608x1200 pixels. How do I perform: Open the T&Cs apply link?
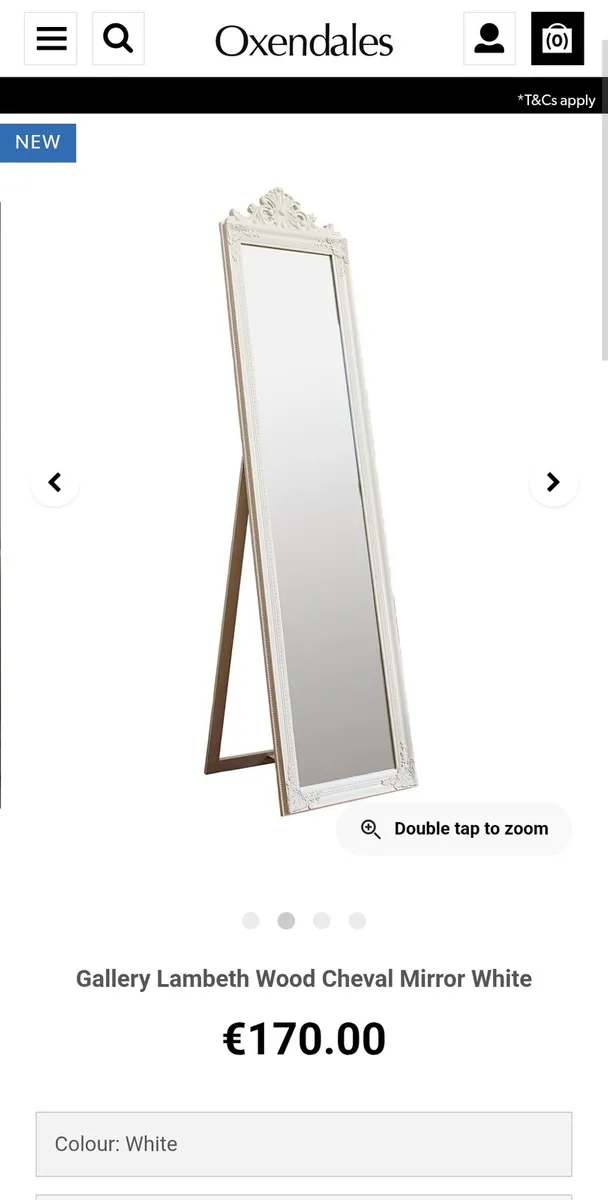pyautogui.click(x=556, y=100)
